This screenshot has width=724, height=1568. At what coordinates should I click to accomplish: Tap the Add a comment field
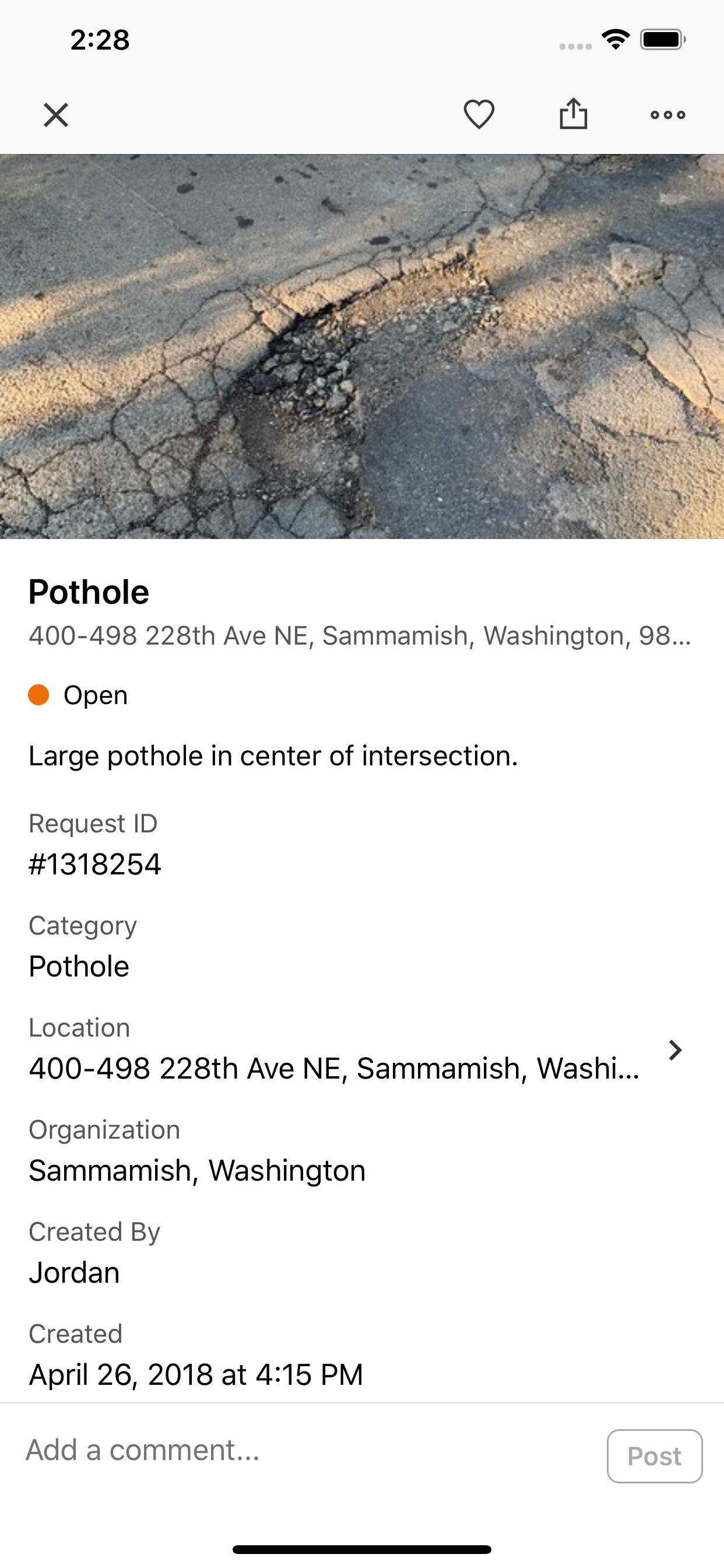point(304,1450)
